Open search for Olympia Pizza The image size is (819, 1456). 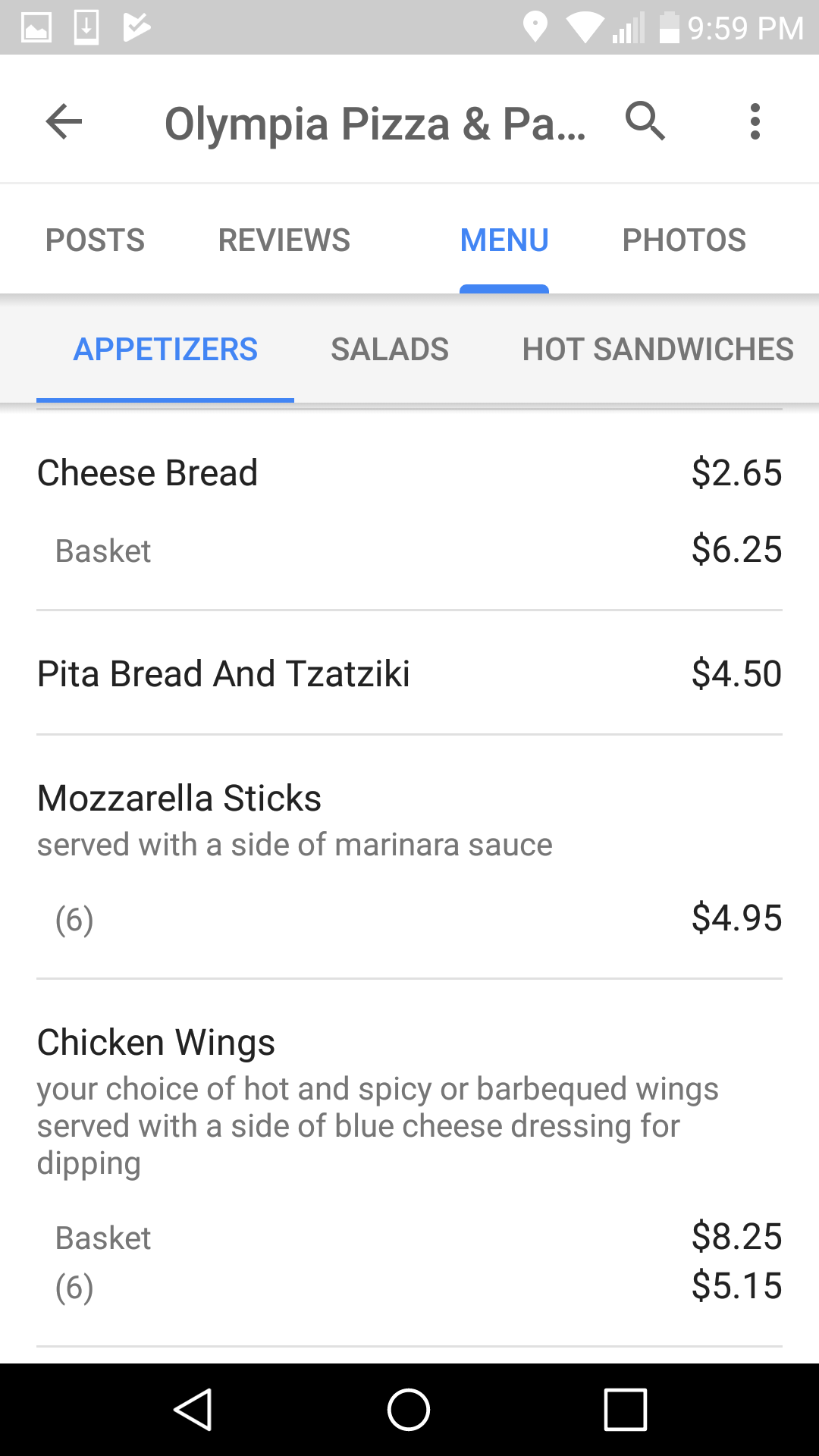click(645, 121)
